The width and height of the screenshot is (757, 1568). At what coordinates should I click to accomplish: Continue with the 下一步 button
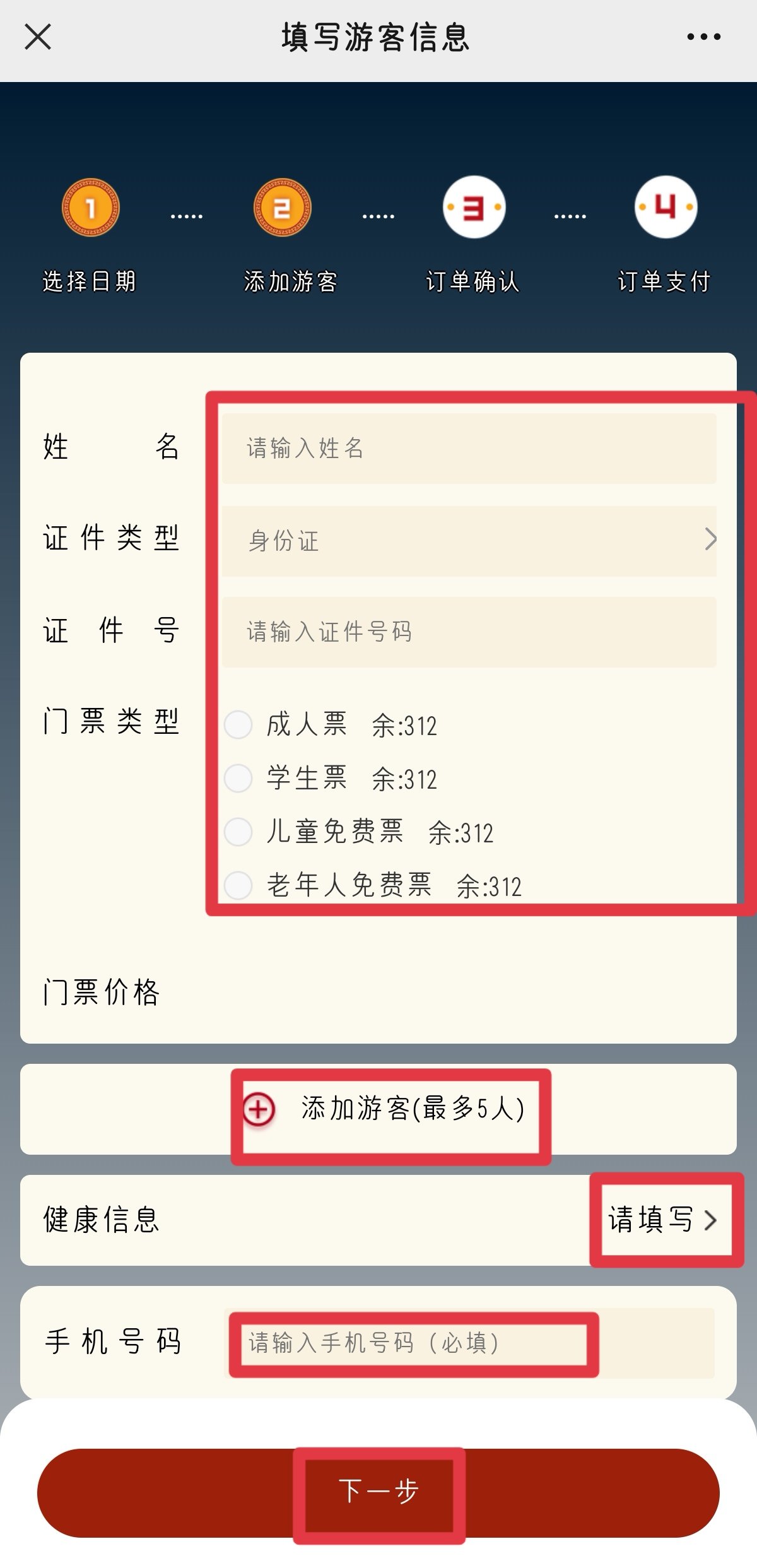[378, 1493]
